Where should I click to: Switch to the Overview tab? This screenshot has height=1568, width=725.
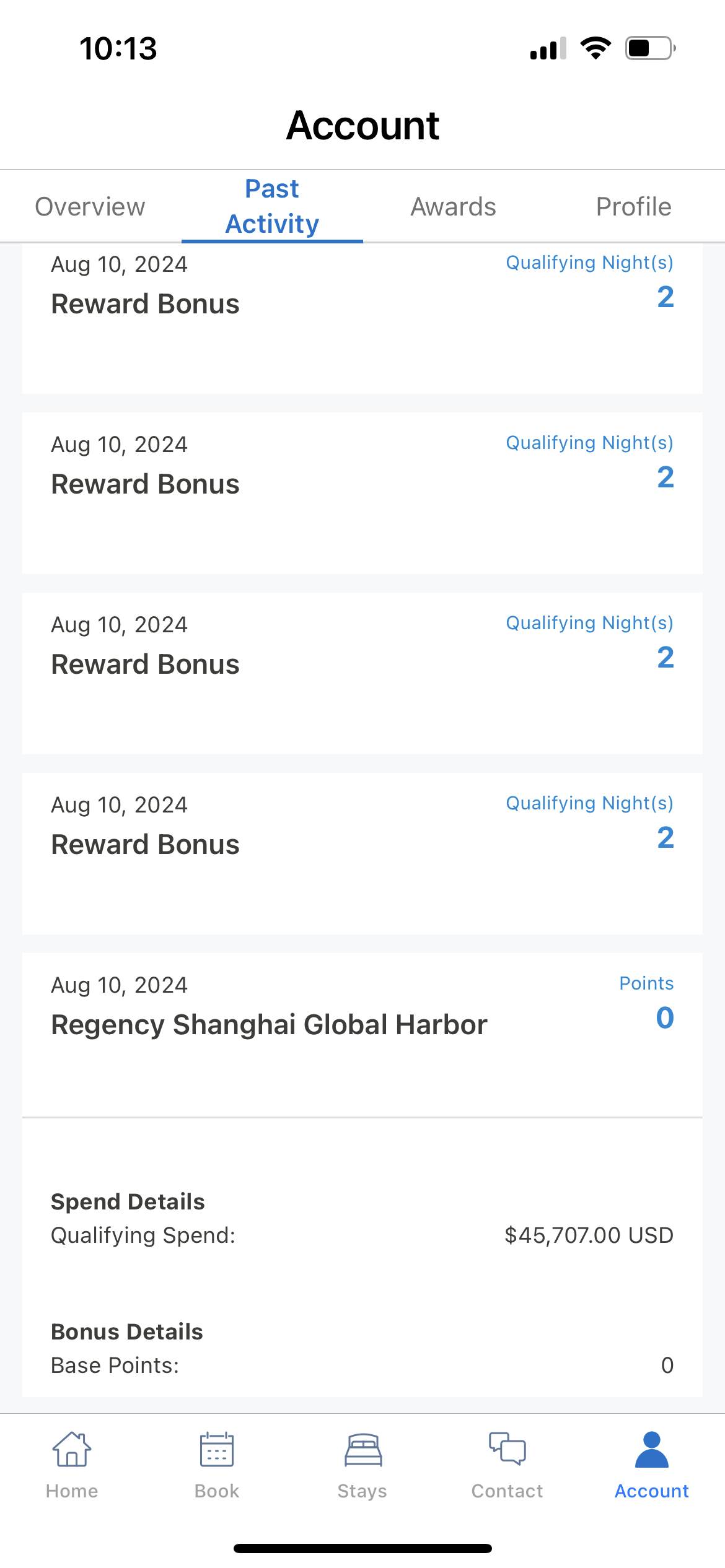coord(90,207)
